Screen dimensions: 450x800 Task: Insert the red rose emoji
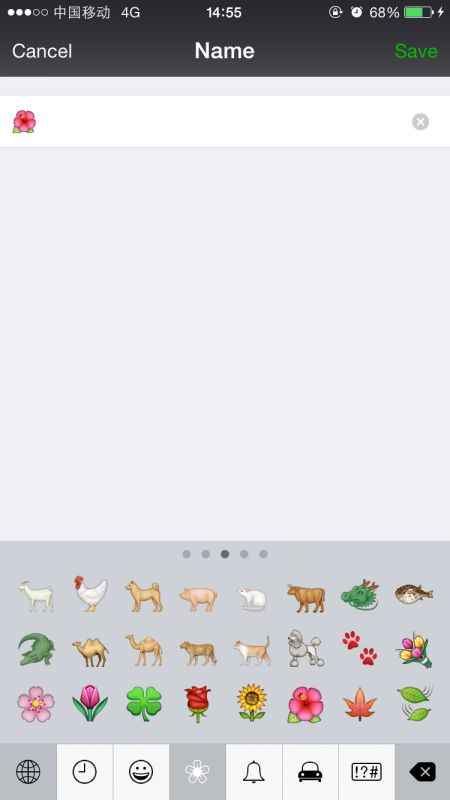point(197,704)
